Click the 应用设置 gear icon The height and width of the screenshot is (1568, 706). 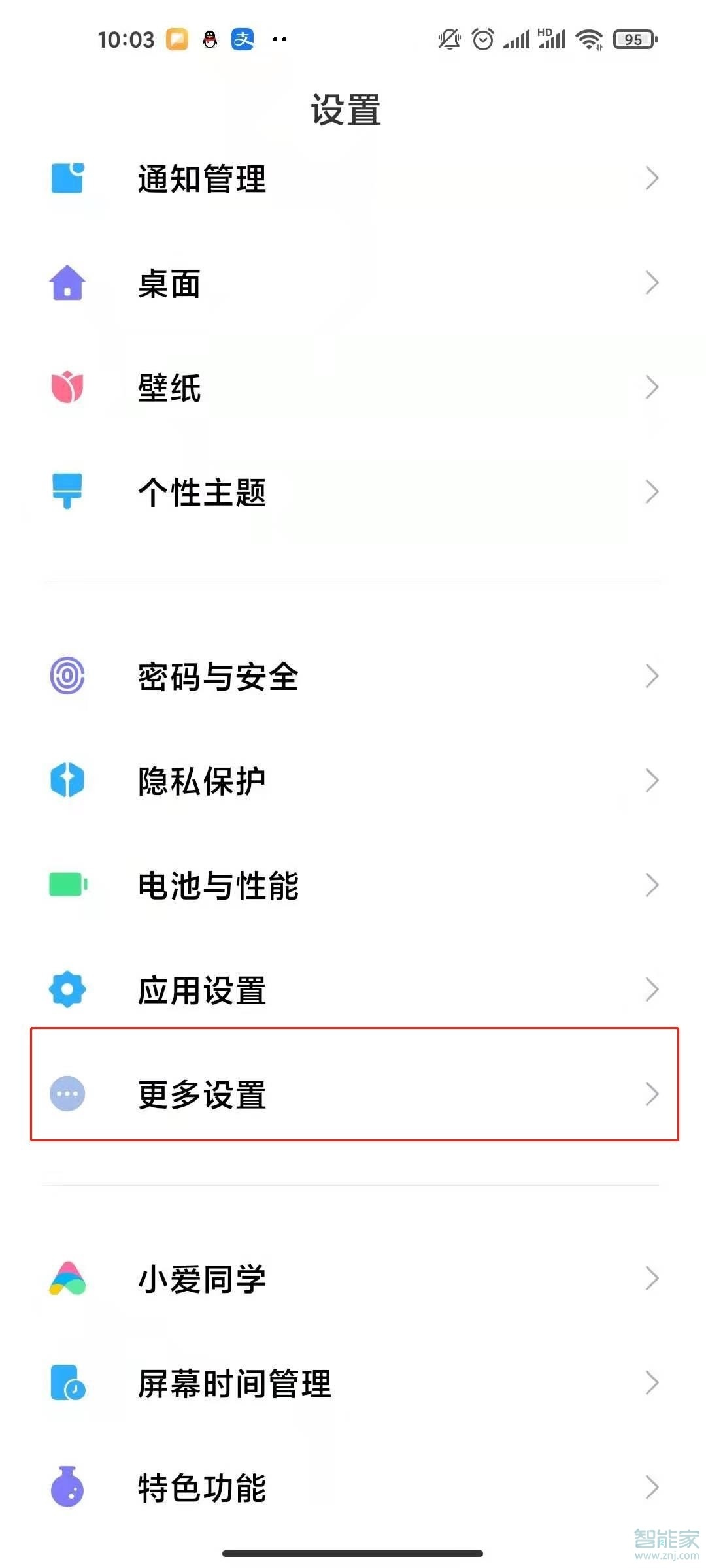[x=67, y=990]
